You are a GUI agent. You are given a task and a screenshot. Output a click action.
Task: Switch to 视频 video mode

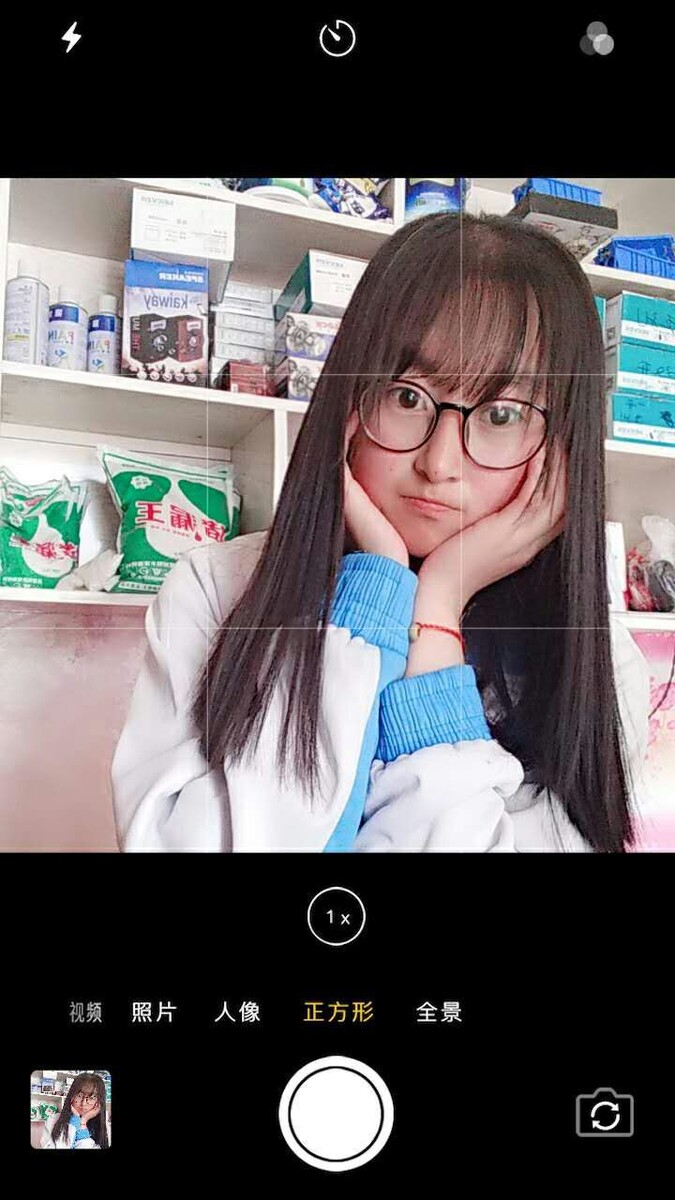[x=86, y=1012]
